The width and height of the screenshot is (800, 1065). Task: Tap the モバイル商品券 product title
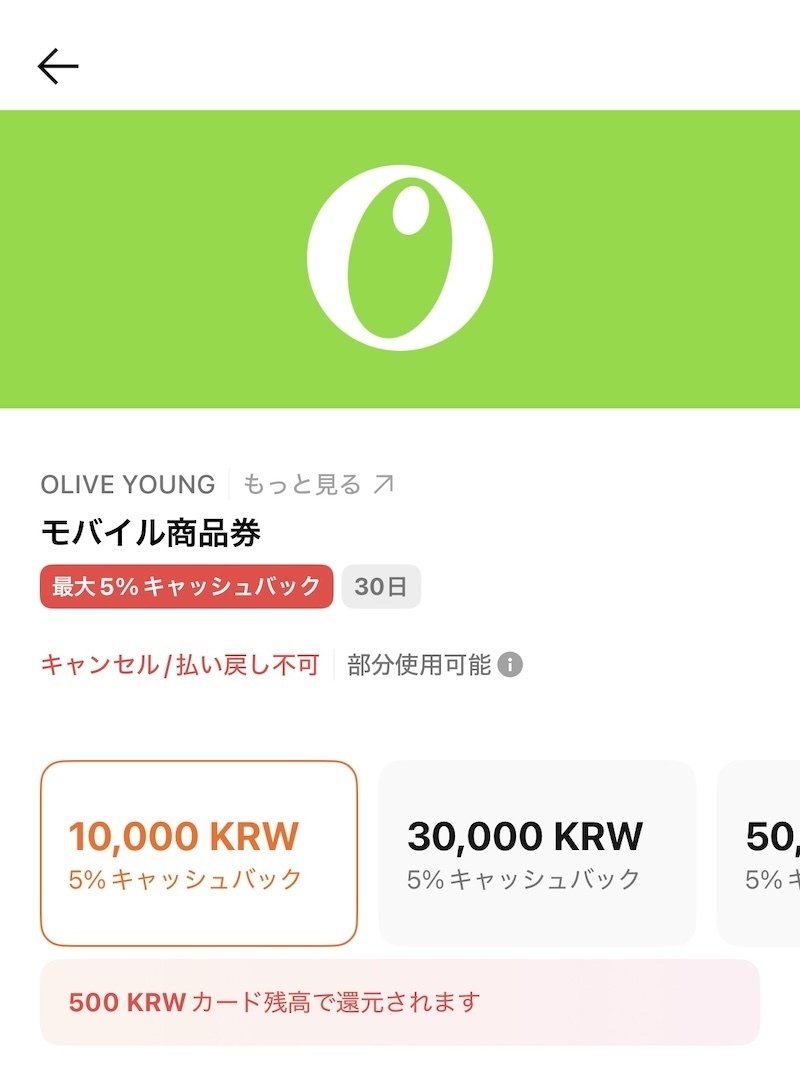pos(151,535)
